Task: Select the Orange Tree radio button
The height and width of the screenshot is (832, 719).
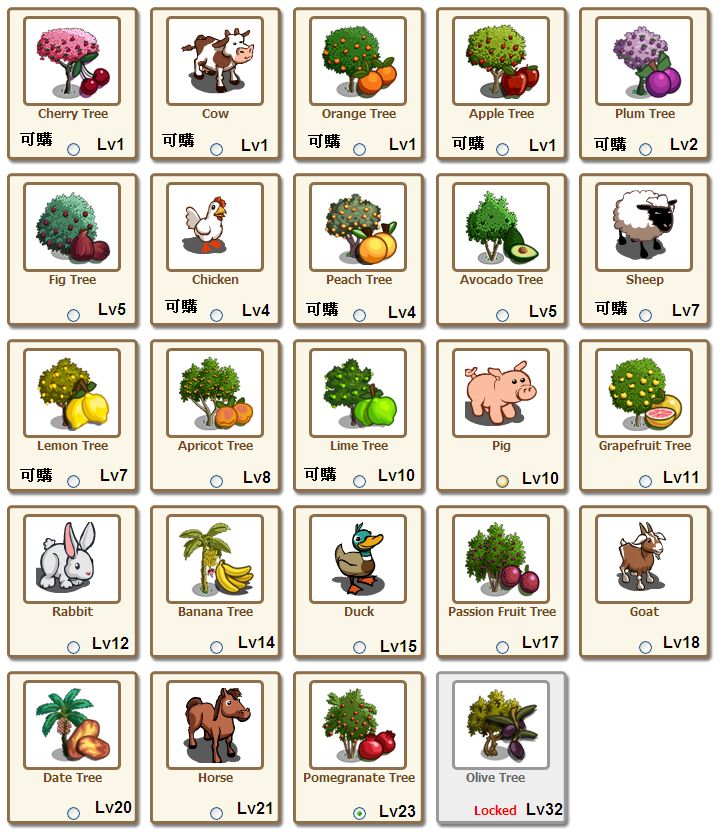Action: [359, 149]
